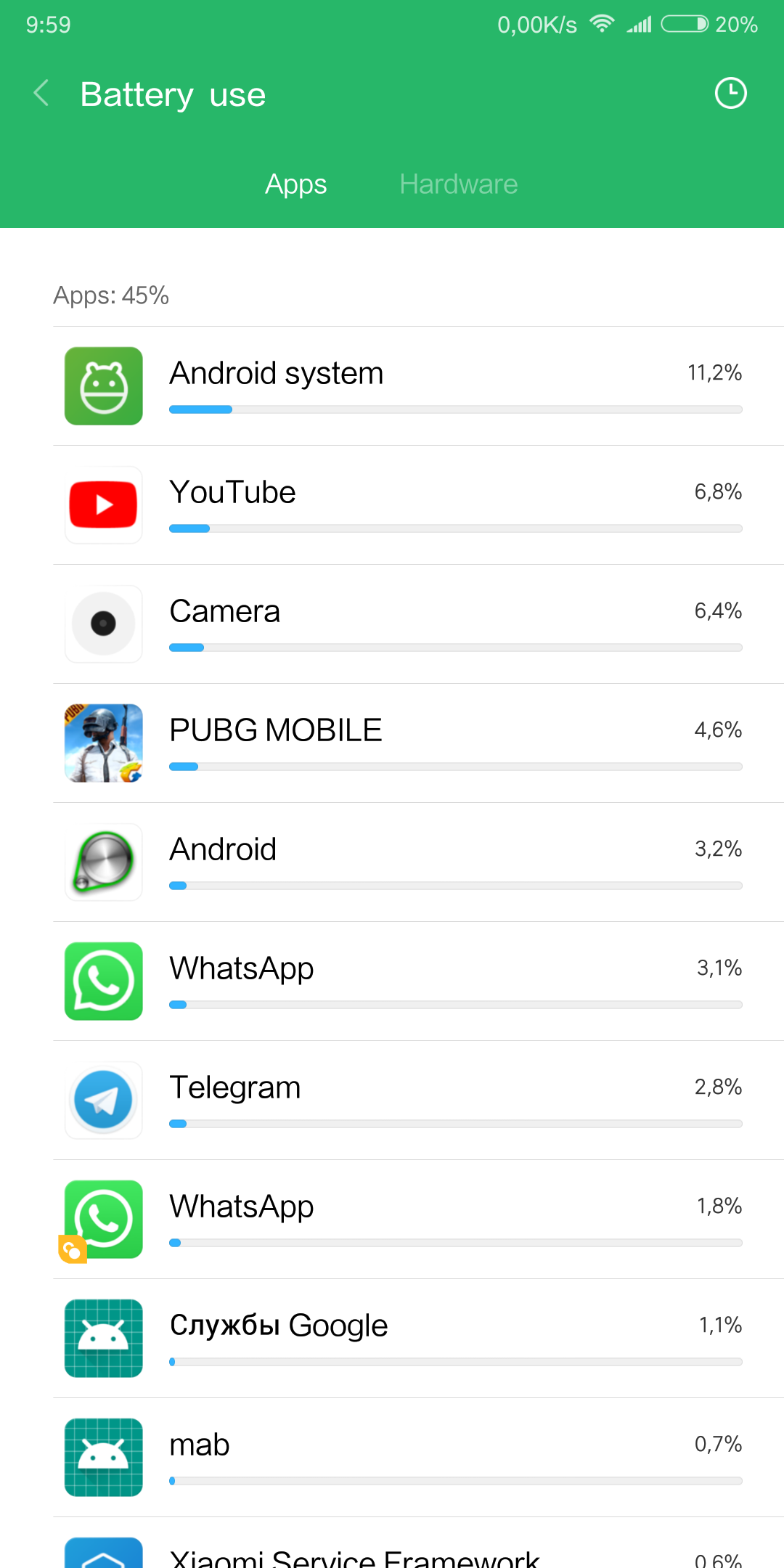The image size is (784, 1568).
Task: Open the battery history clock icon
Action: coord(730,94)
